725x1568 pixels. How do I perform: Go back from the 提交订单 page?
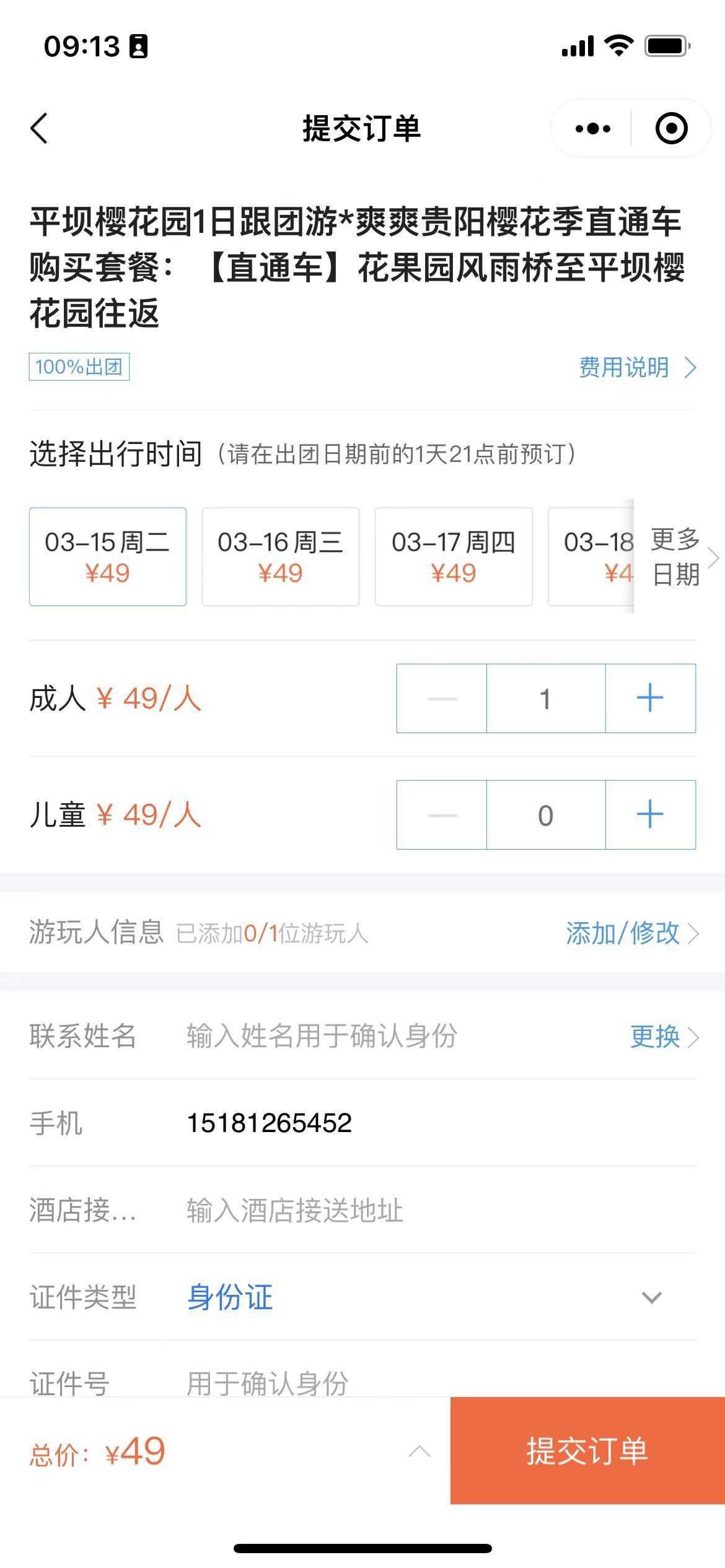39,129
